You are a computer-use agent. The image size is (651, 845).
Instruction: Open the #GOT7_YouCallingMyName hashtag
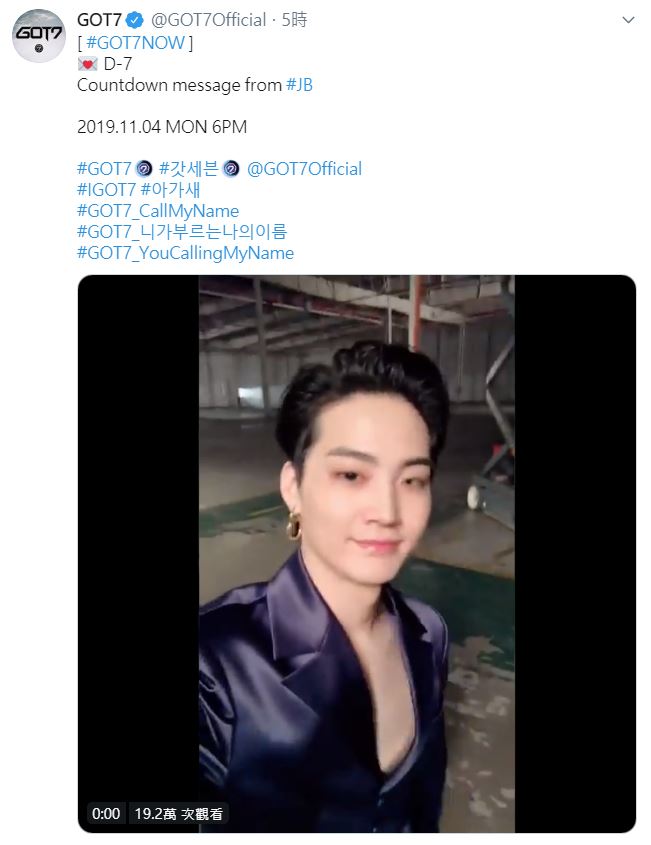(185, 252)
